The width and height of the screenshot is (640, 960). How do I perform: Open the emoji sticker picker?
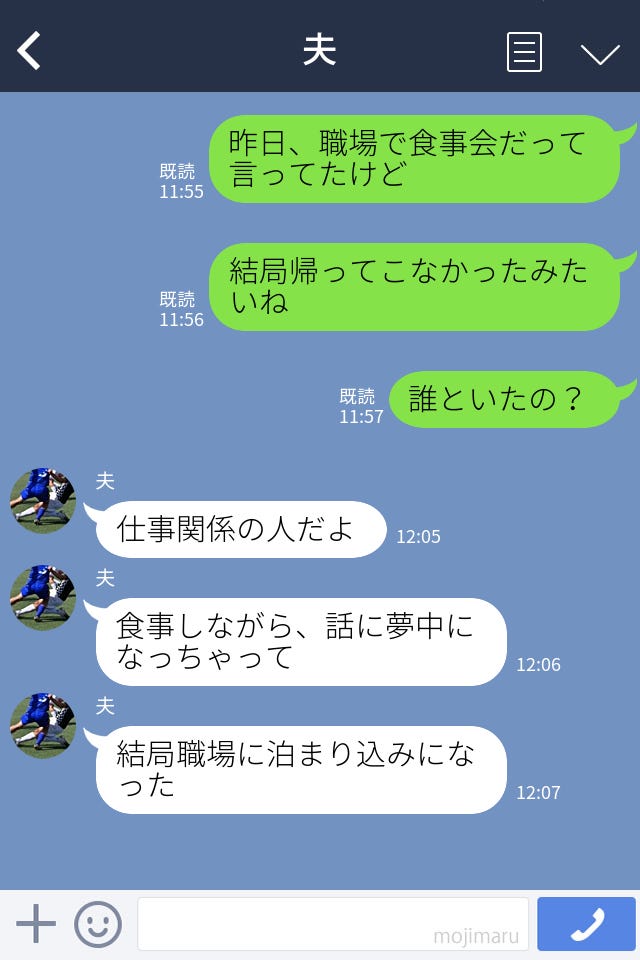point(98,924)
